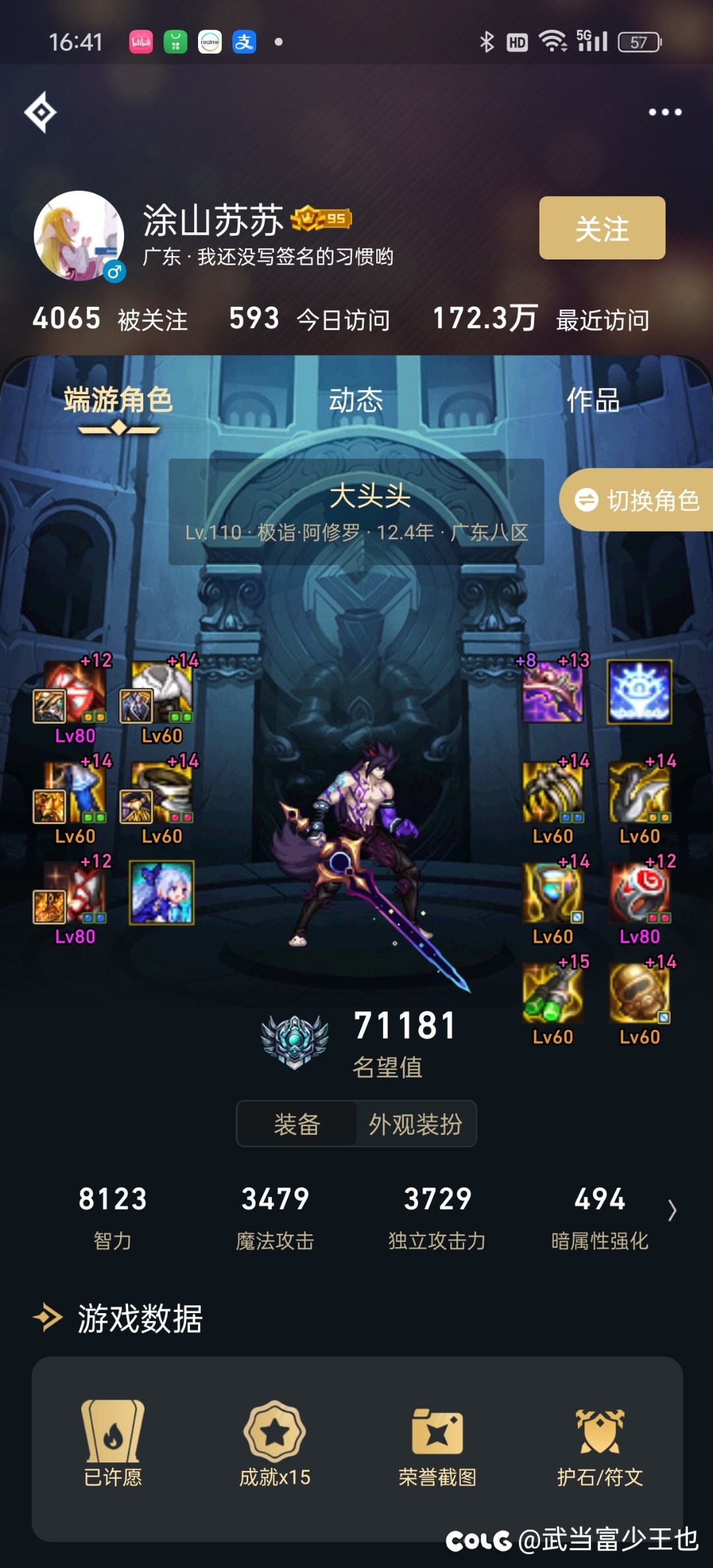Switch to the 作品 tab
713x1568 pixels.
click(x=593, y=400)
